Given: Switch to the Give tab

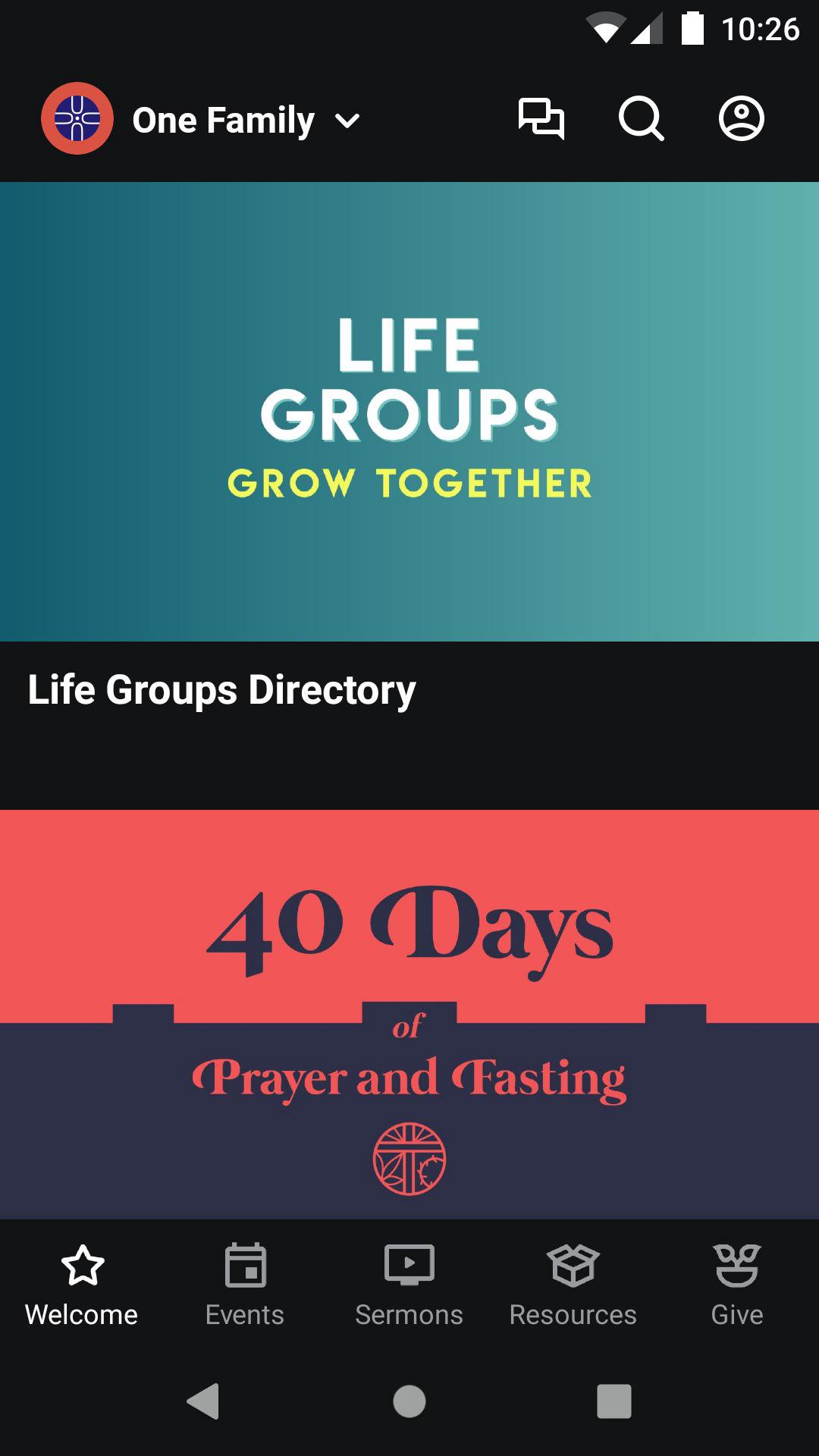Looking at the screenshot, I should click(x=736, y=1282).
